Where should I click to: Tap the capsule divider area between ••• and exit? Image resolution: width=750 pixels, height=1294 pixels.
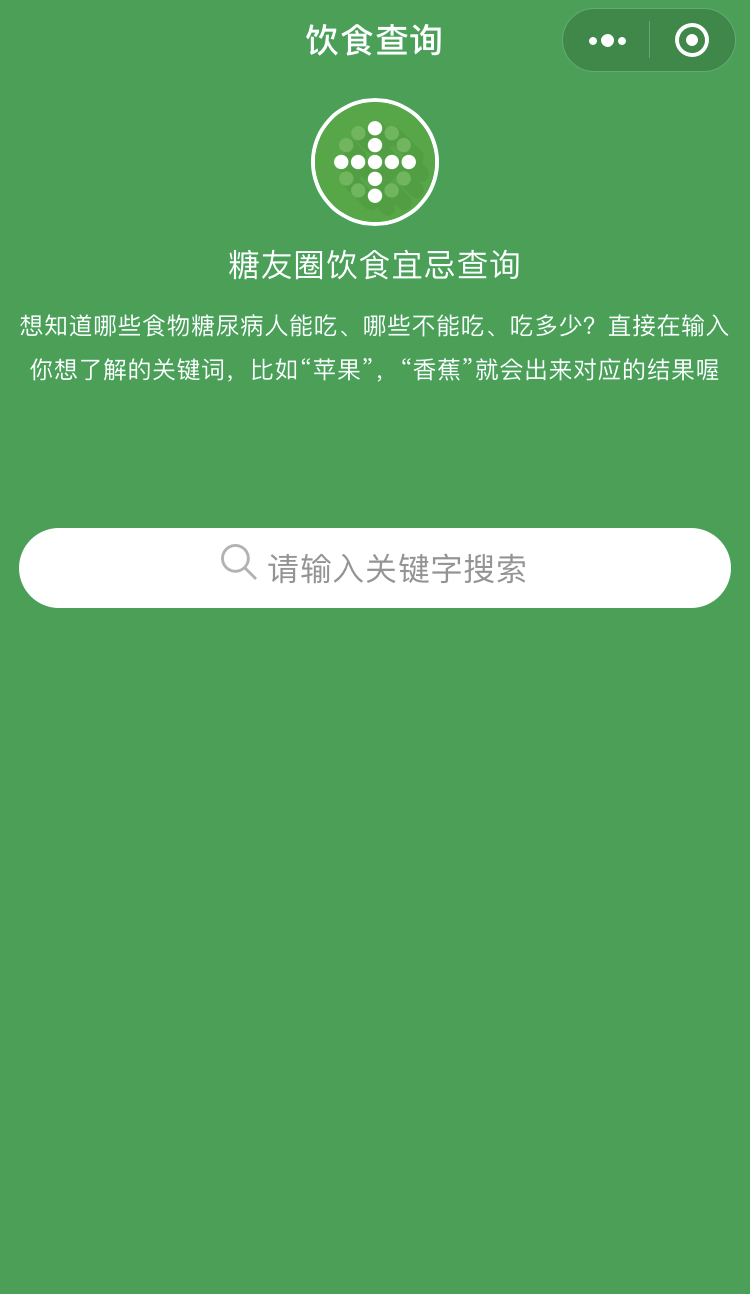[x=648, y=40]
